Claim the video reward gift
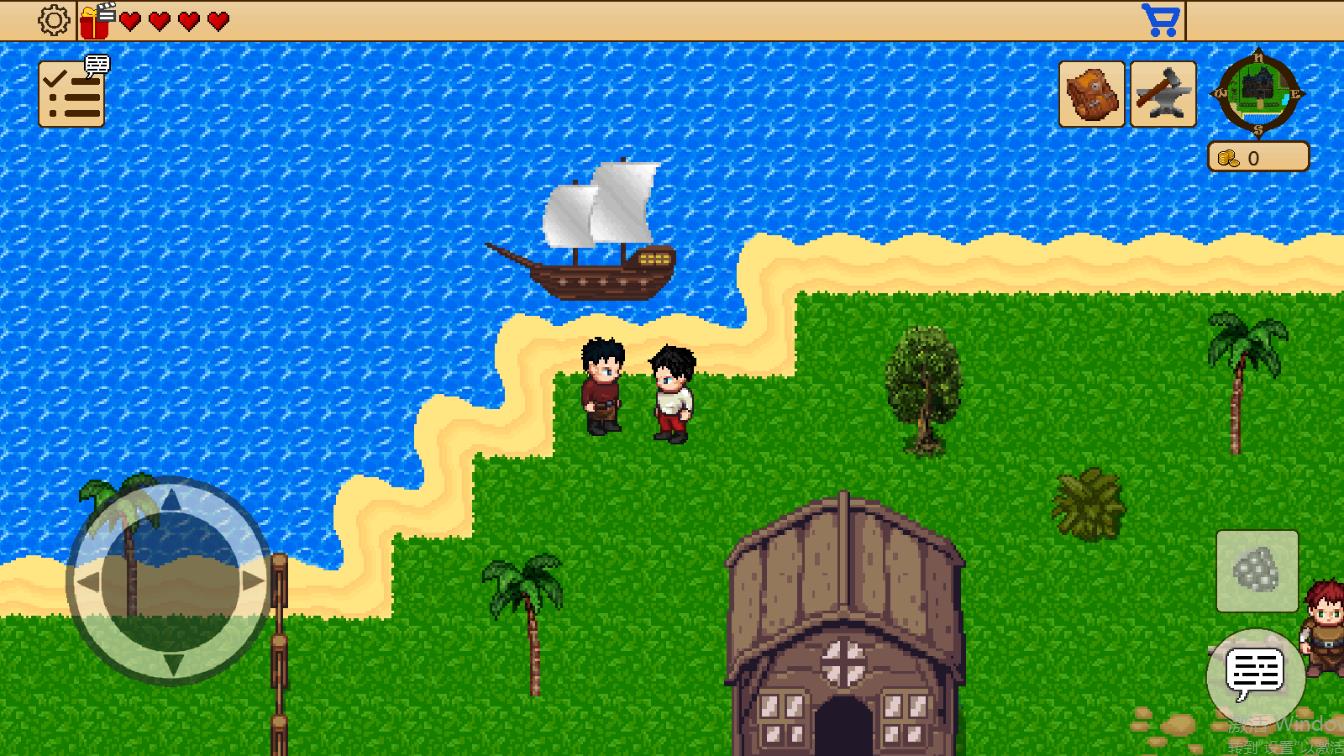This screenshot has width=1344, height=756. 97,20
